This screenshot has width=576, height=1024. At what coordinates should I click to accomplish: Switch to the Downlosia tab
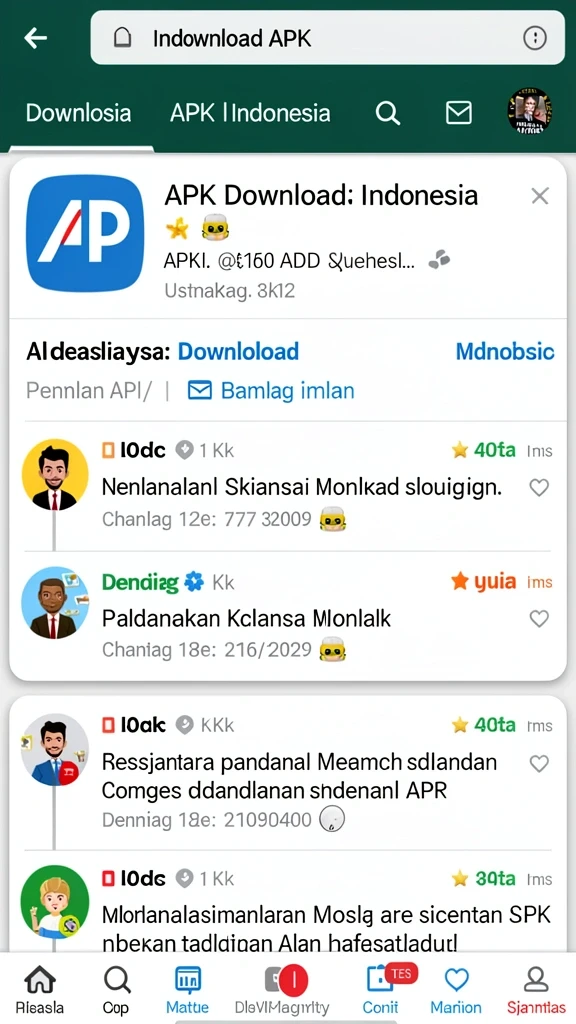78,113
